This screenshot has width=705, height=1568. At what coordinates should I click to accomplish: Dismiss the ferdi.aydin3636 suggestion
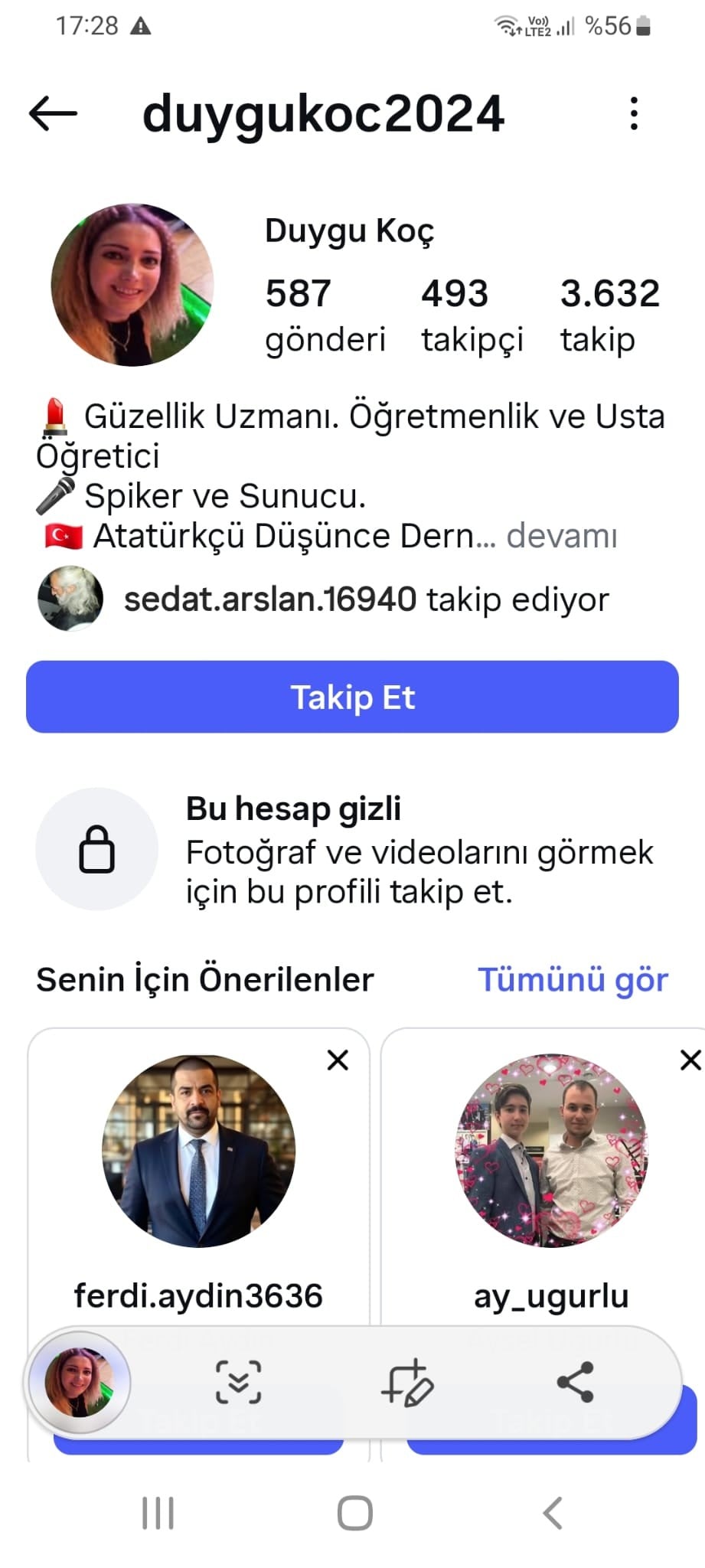(338, 1060)
